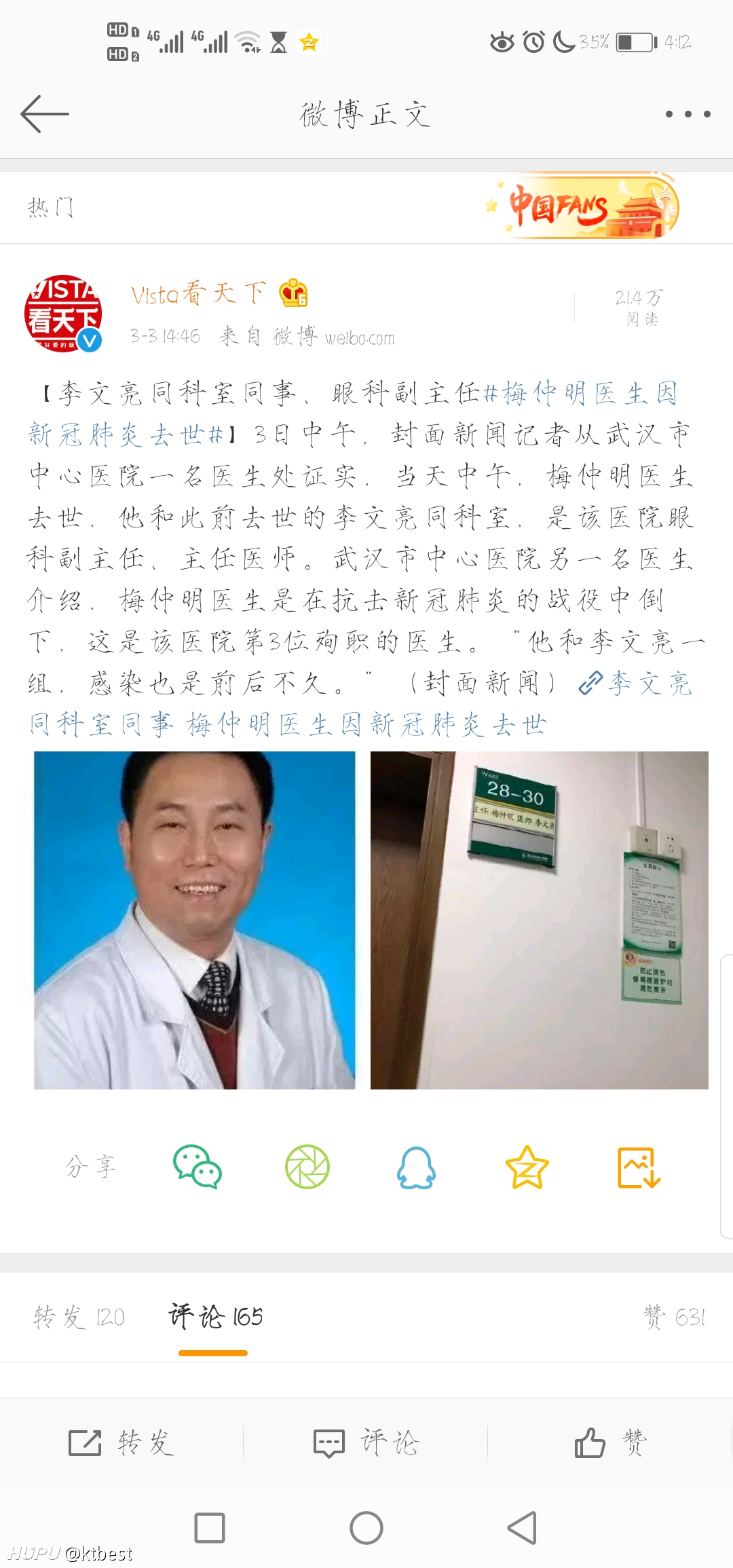Open hashtag #梅仲明医生因新冠肺炎去世#
This screenshot has height=1568, width=733.
tap(353, 413)
